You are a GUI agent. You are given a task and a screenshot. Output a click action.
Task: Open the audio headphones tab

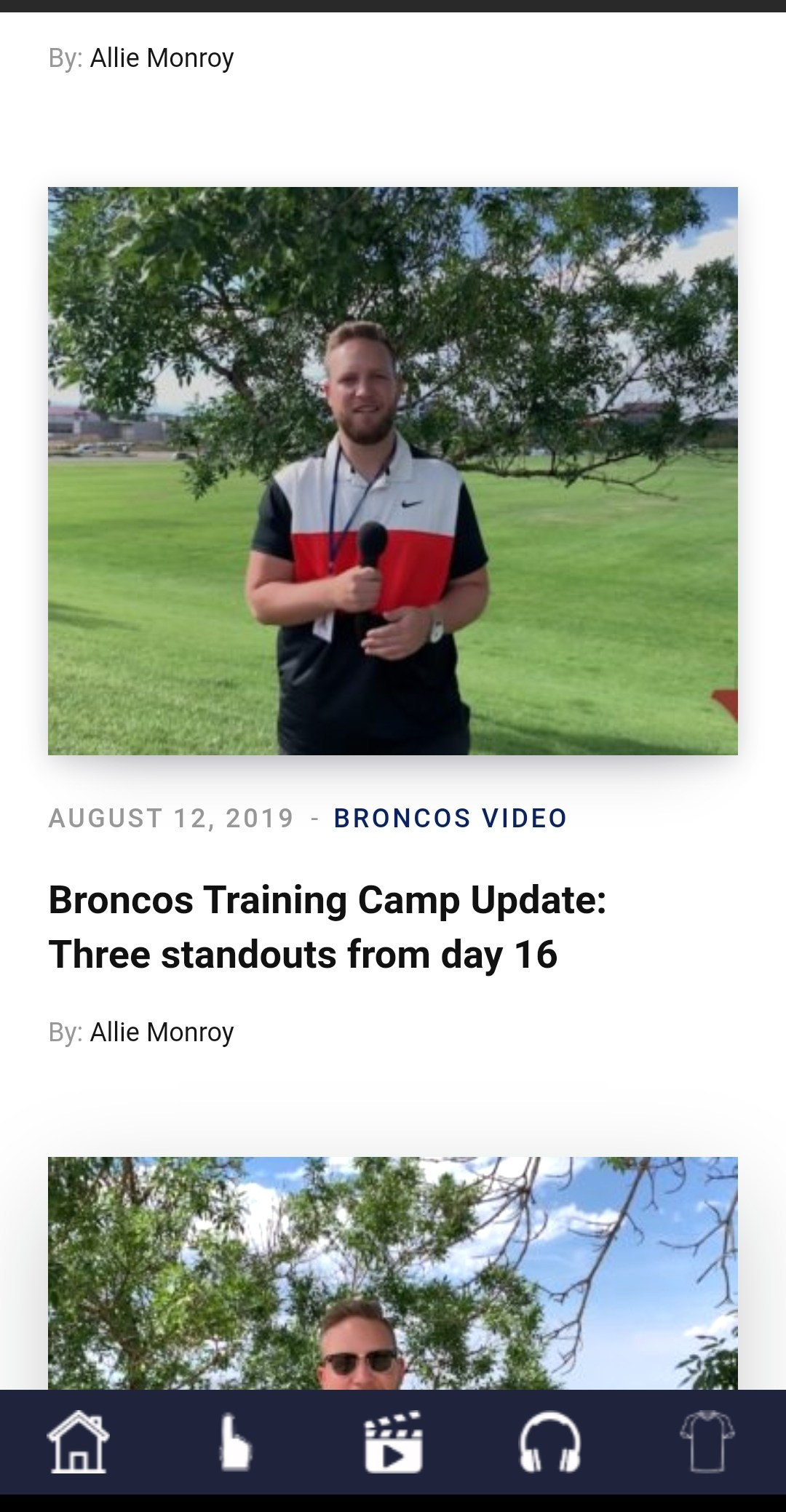550,1442
